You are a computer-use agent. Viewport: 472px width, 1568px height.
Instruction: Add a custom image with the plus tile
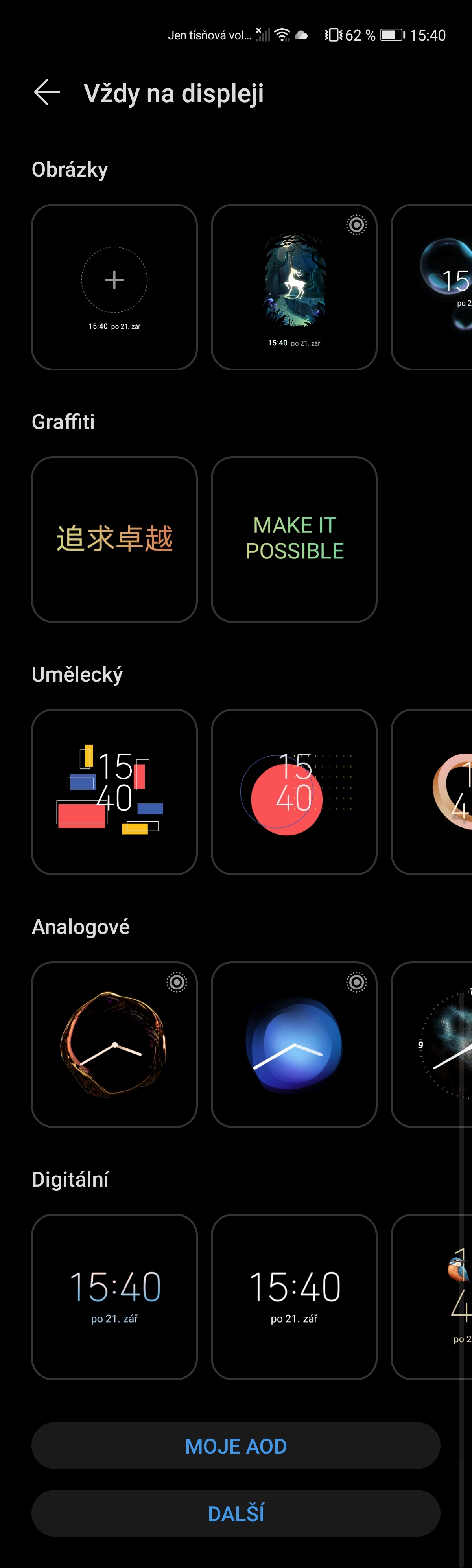(x=114, y=287)
